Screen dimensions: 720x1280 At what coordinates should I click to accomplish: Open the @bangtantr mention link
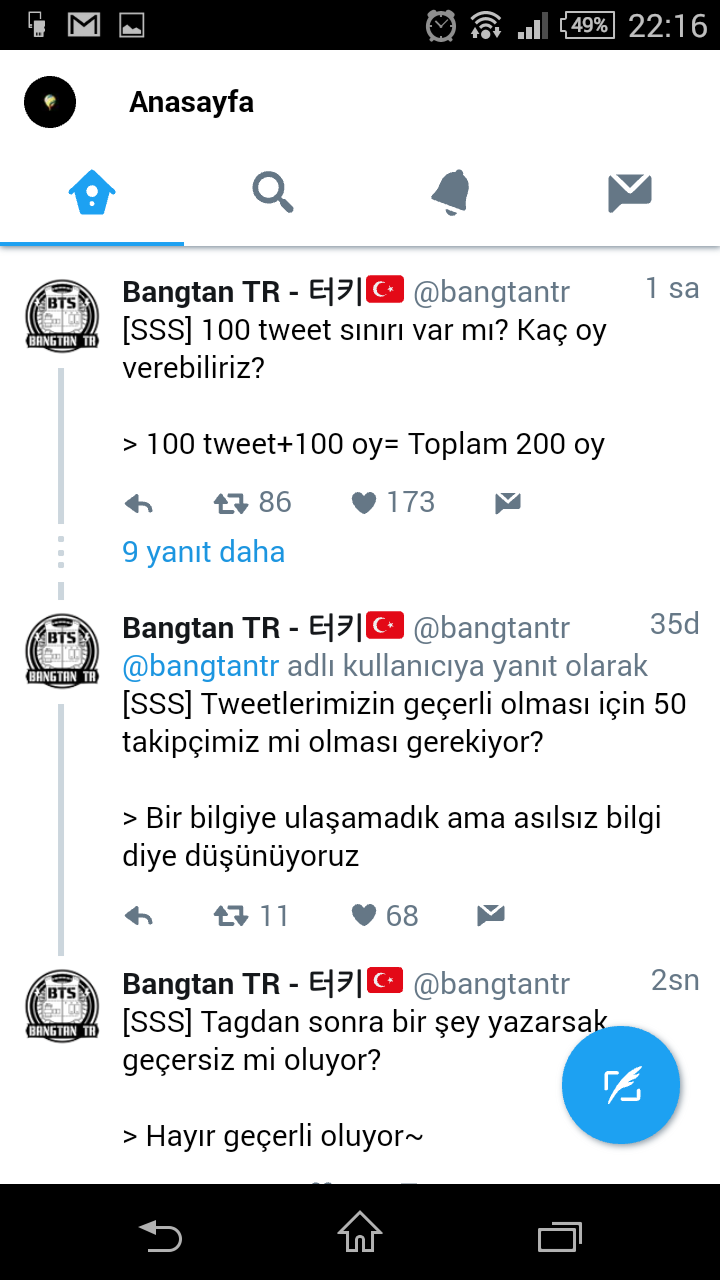pyautogui.click(x=200, y=666)
